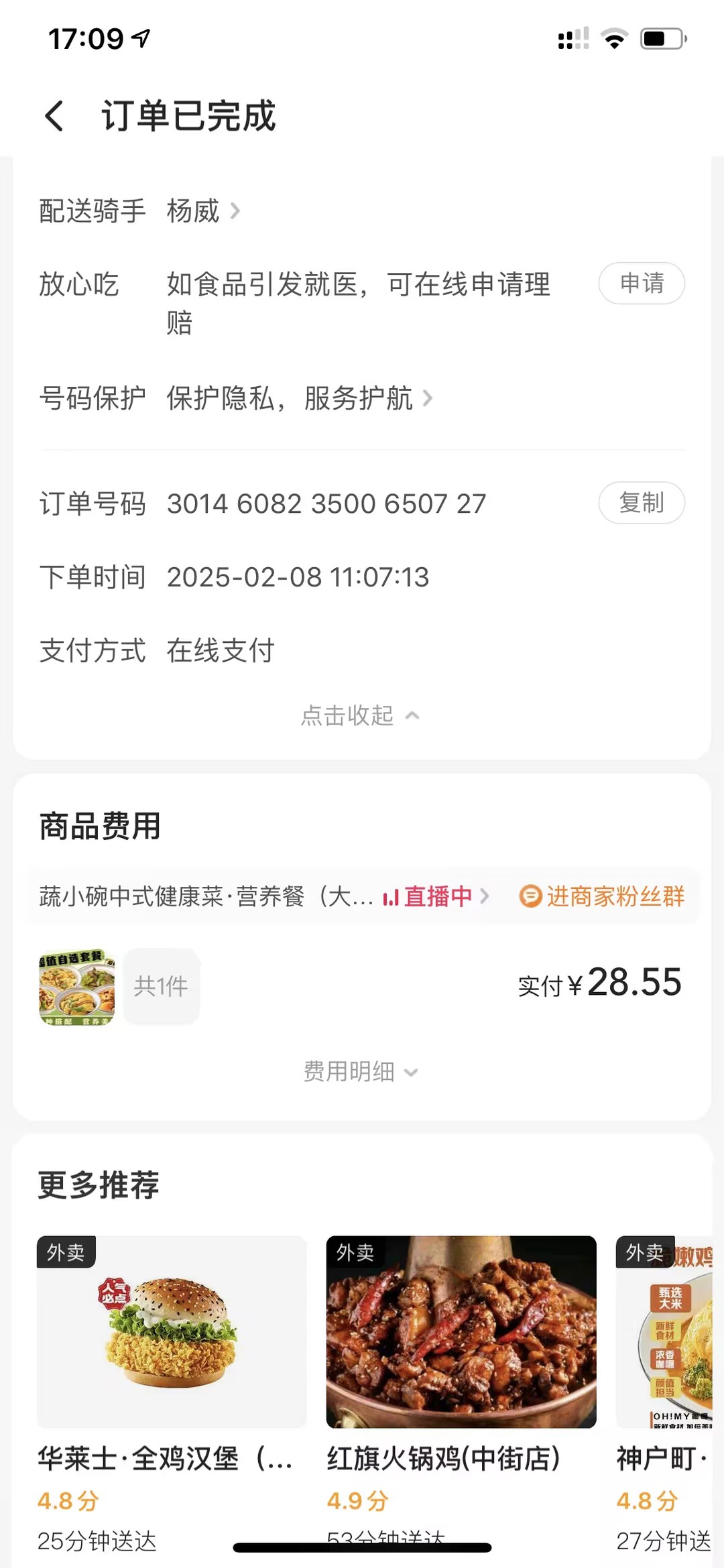Collapse order details via 点击收起

point(360,716)
